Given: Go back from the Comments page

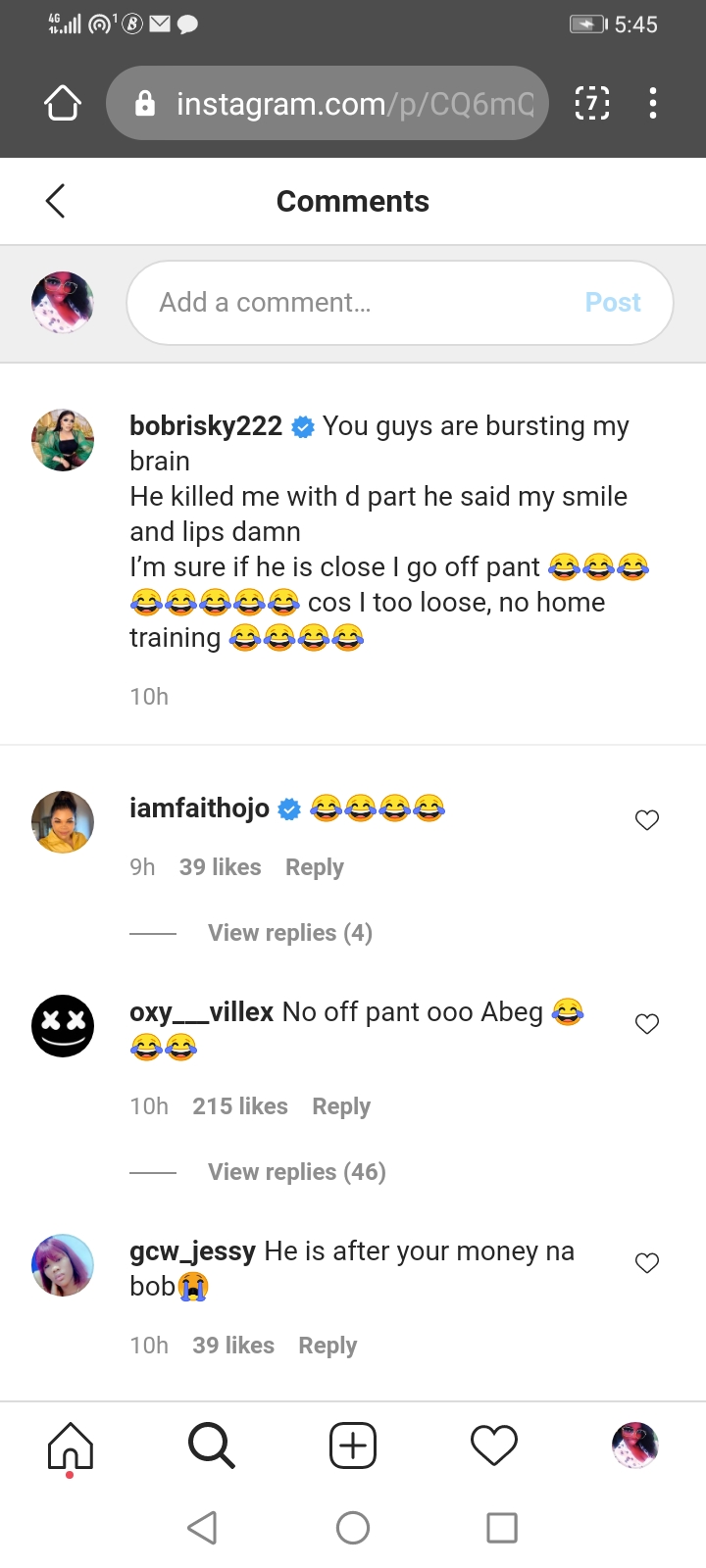Looking at the screenshot, I should [56, 201].
